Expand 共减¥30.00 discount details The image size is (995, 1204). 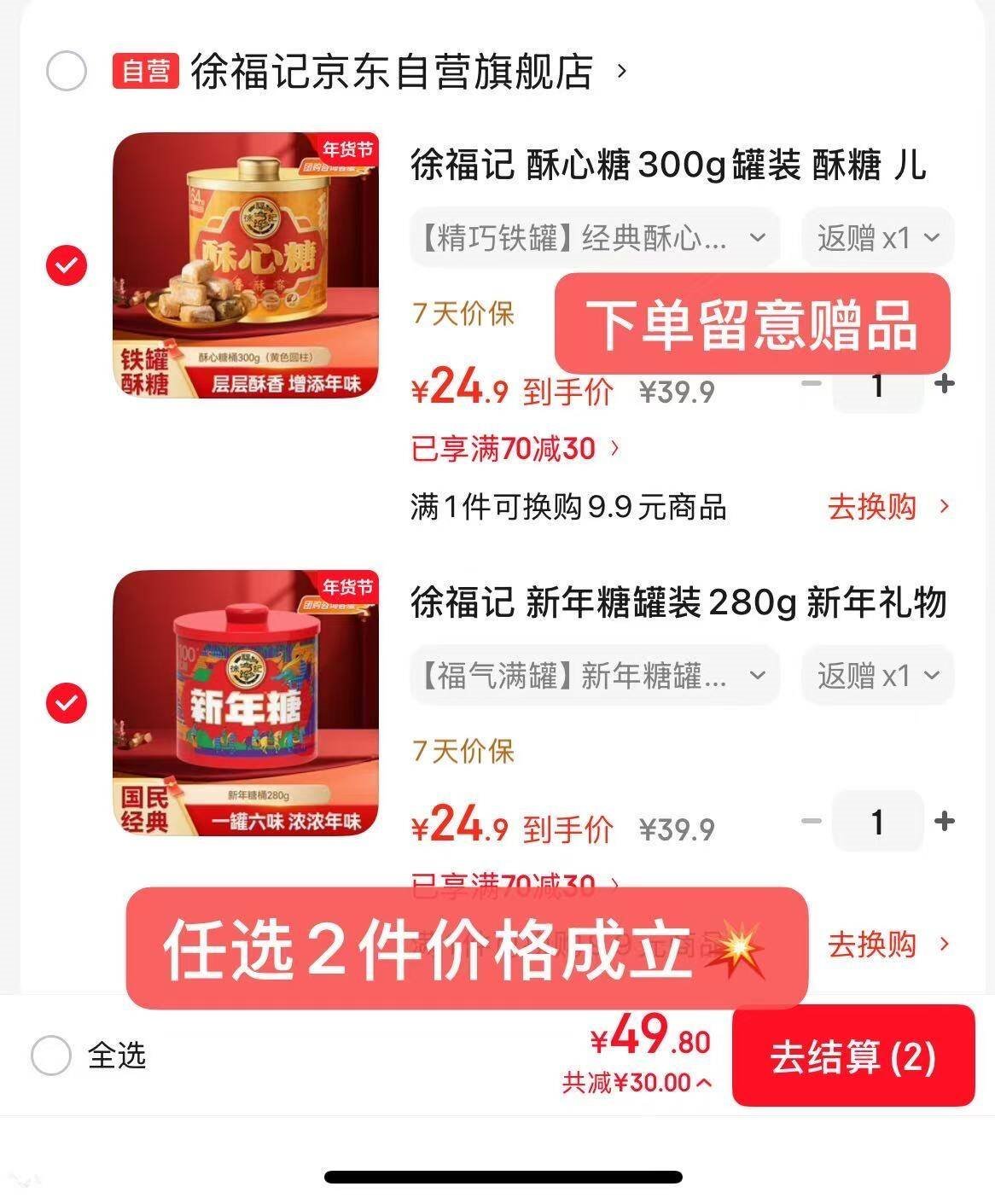pyautogui.click(x=637, y=1083)
